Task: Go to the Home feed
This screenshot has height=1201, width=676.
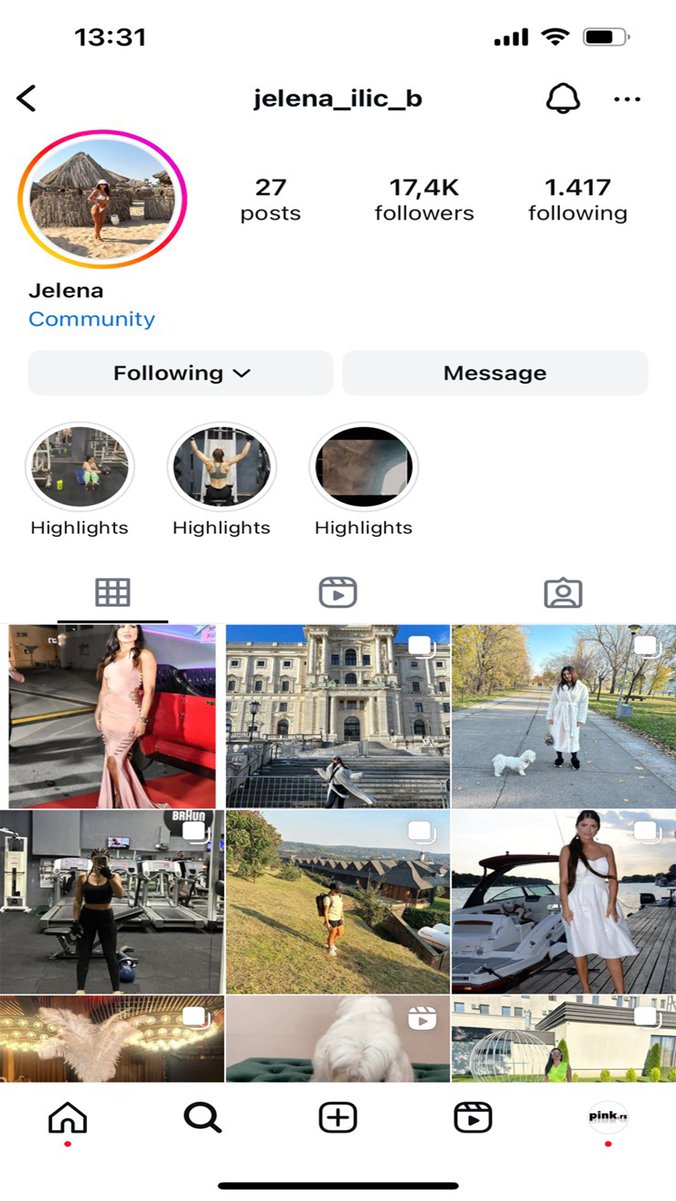Action: (67, 1117)
